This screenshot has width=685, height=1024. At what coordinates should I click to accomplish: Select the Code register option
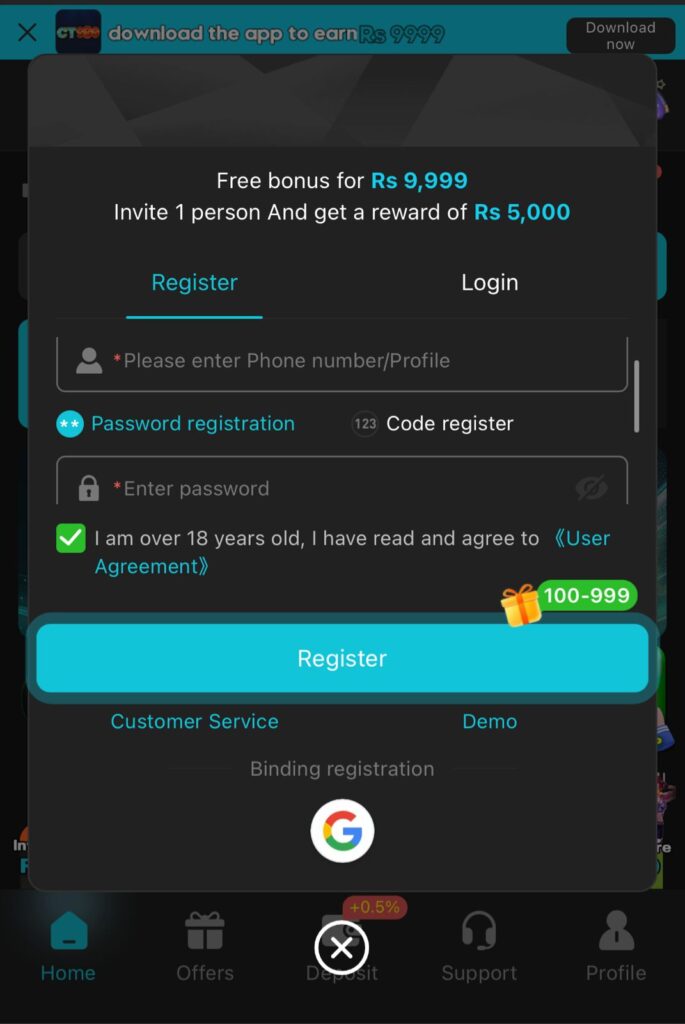433,424
